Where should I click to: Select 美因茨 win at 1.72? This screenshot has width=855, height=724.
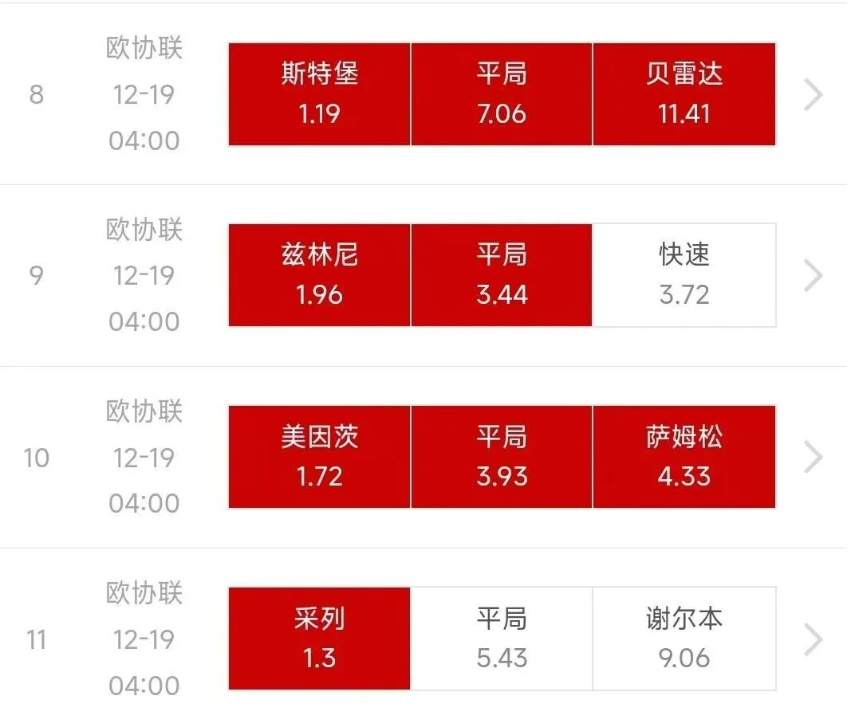319,457
